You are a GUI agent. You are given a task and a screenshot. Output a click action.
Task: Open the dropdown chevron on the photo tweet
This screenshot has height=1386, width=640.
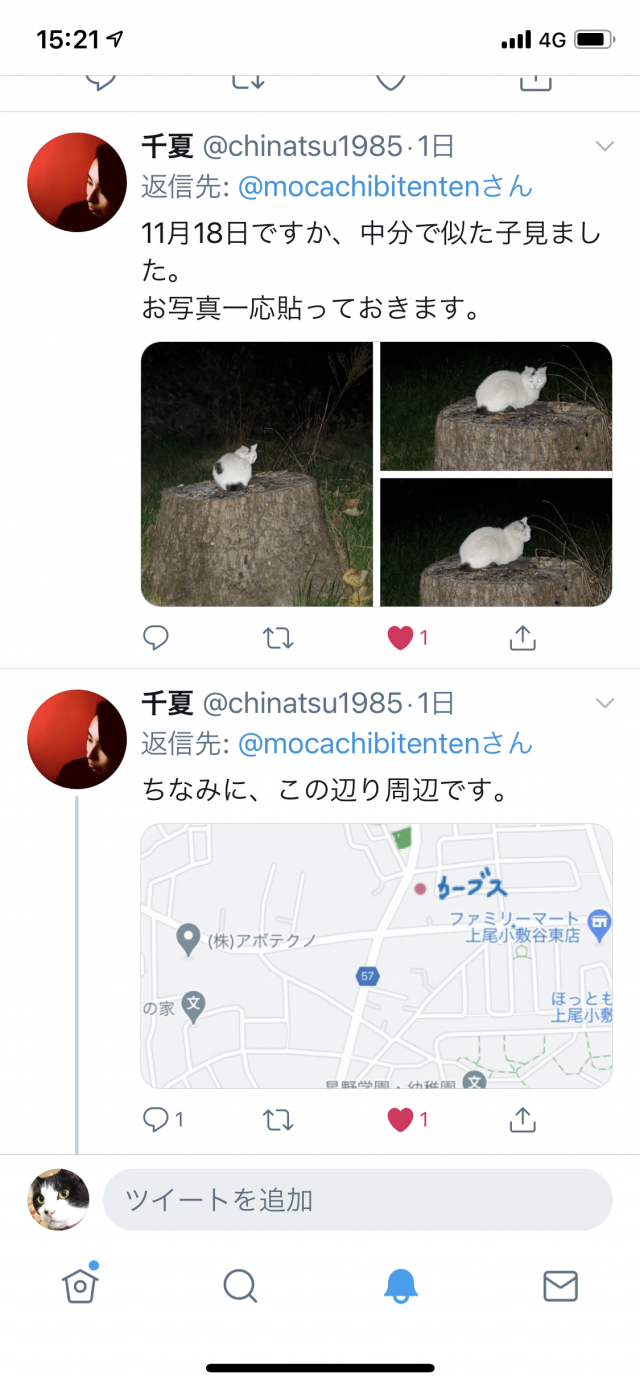(604, 147)
